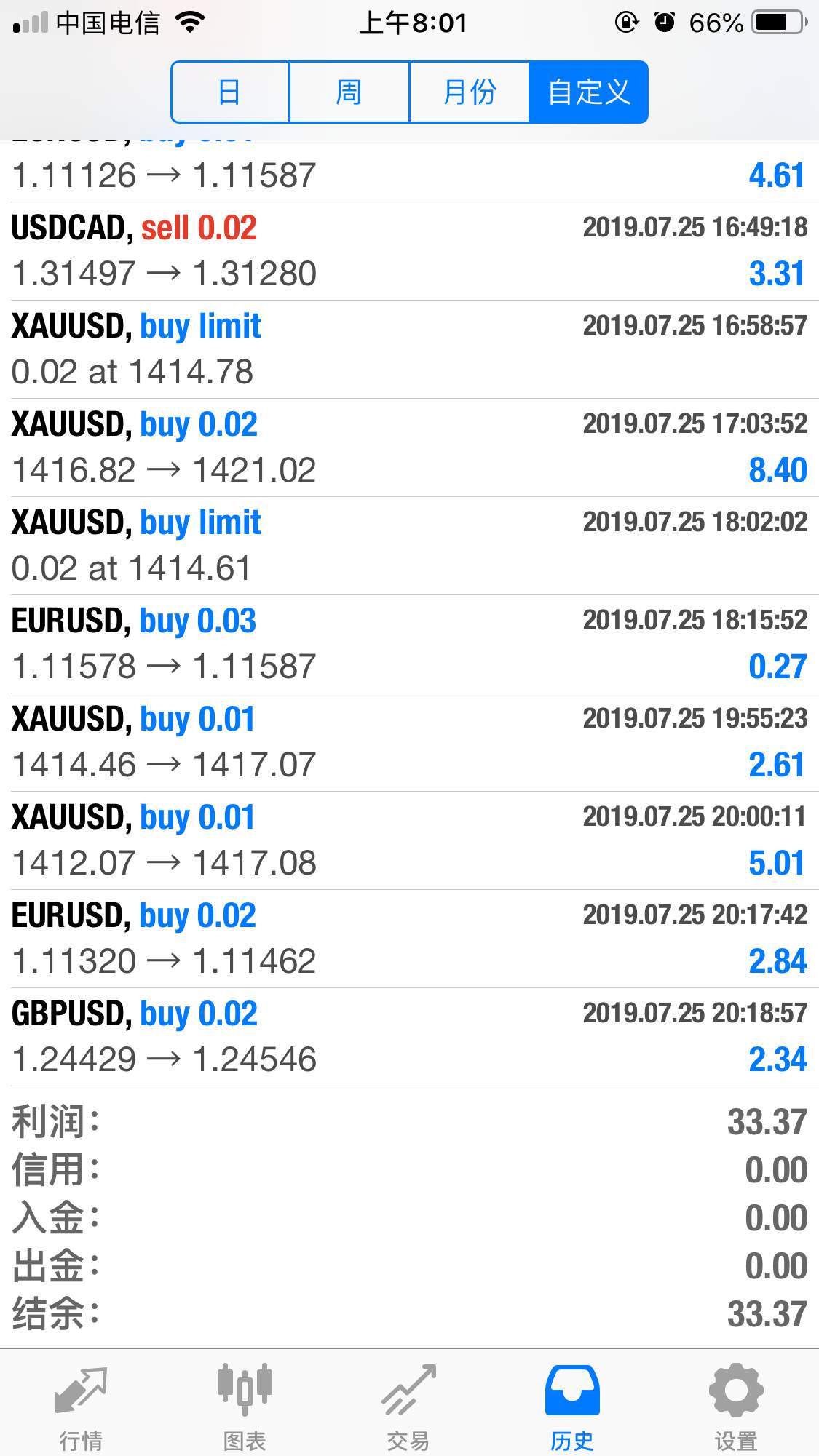Expand the EURUSD buy 0.03 trade

click(x=409, y=644)
